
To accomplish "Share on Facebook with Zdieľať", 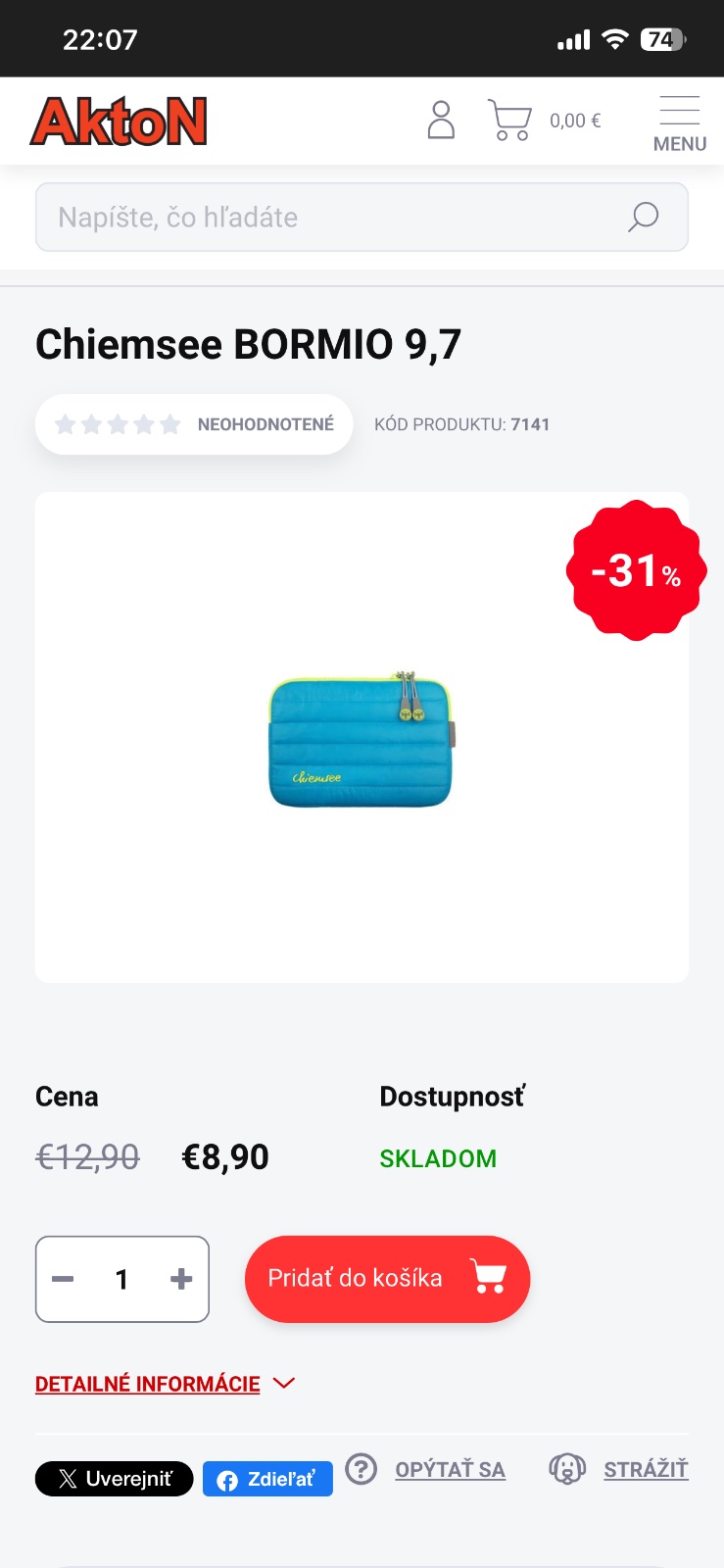I will tap(267, 1479).
